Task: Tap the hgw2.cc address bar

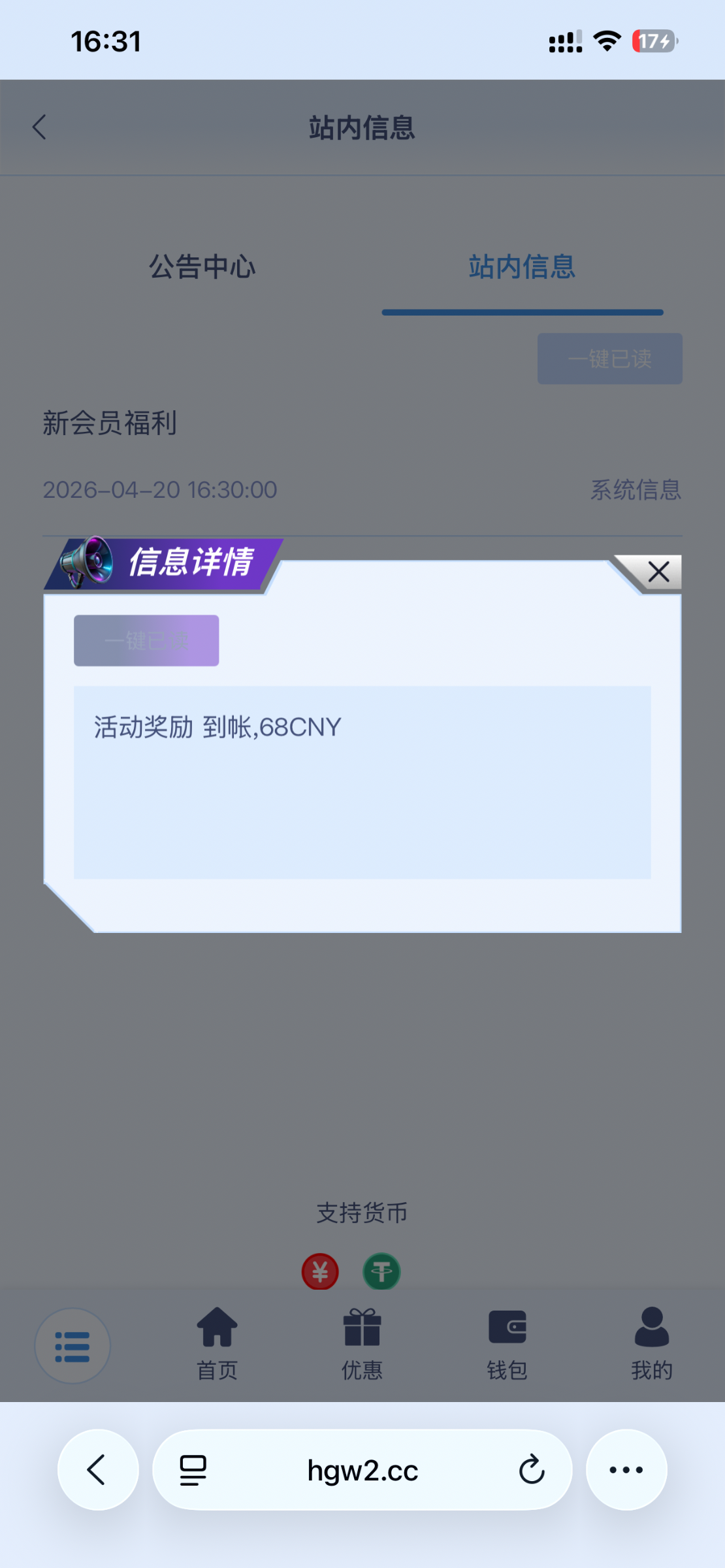Action: tap(362, 1470)
